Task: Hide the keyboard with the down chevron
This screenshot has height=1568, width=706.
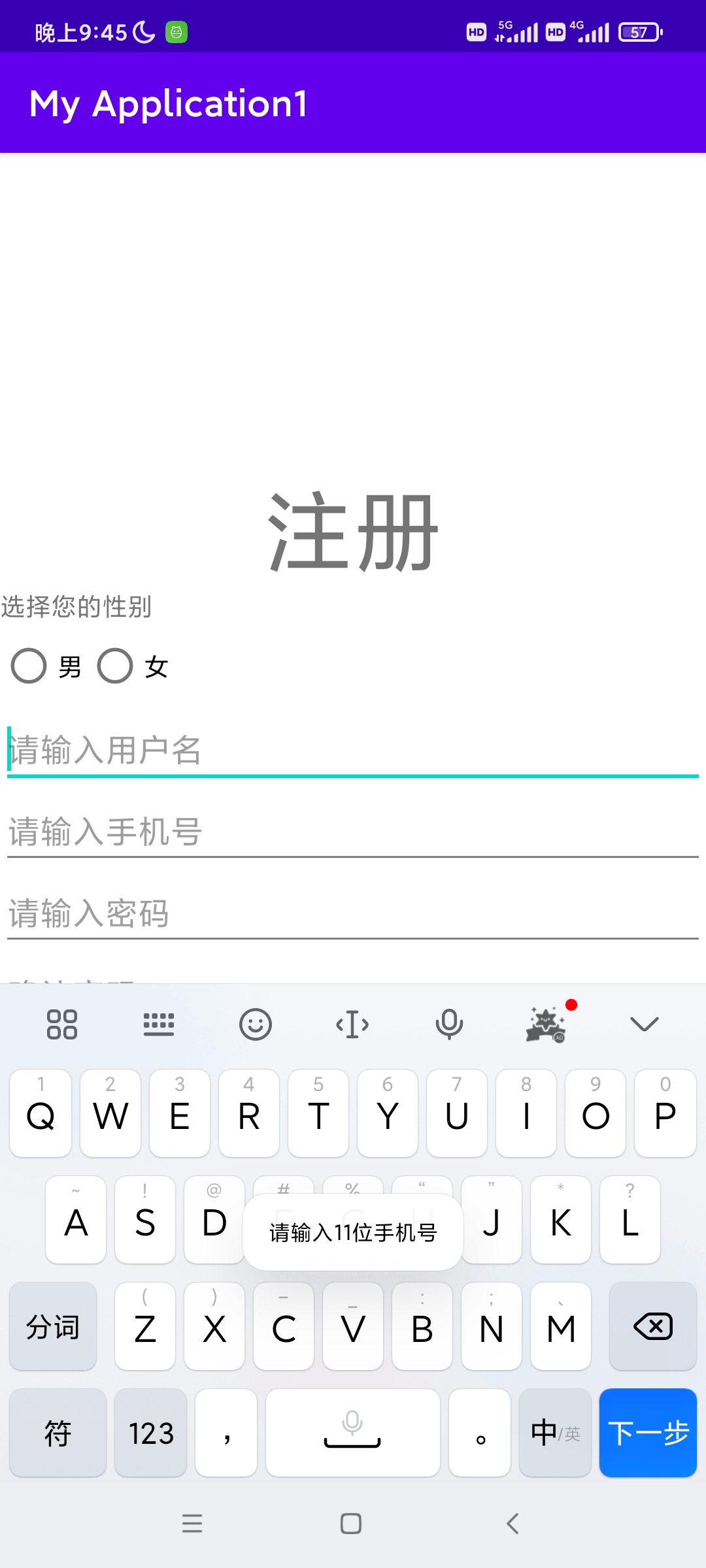Action: pos(644,1024)
